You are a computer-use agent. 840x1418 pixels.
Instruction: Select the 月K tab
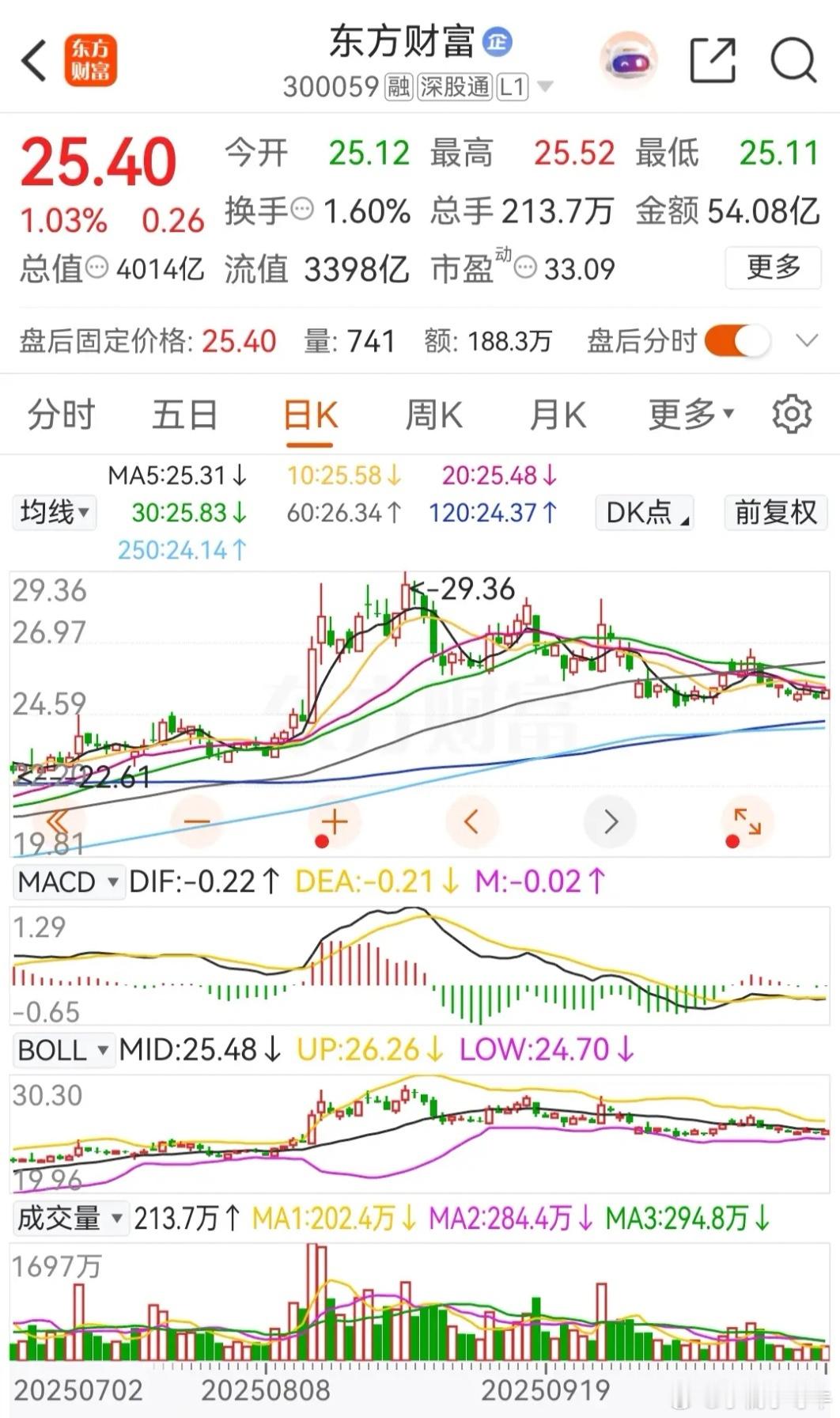[558, 415]
